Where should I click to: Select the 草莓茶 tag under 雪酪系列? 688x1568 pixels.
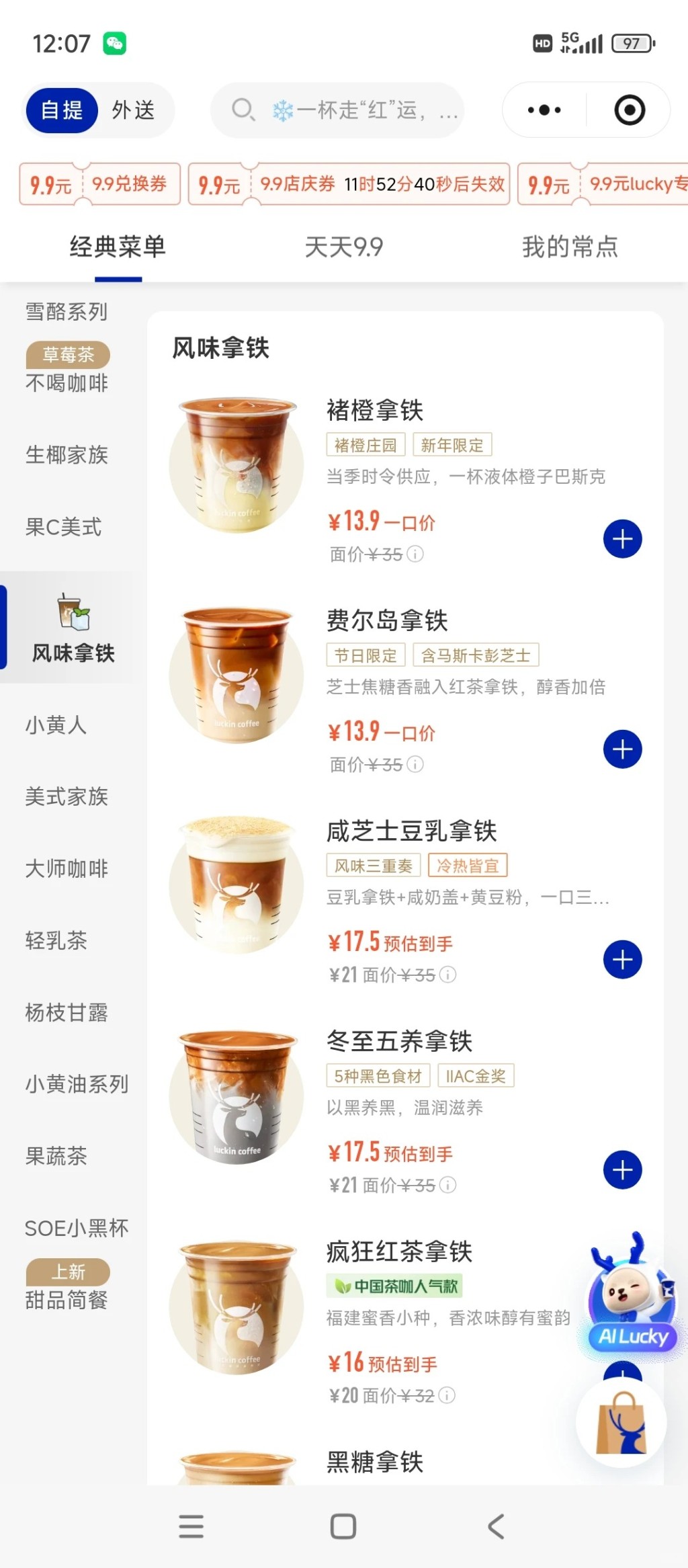[67, 356]
